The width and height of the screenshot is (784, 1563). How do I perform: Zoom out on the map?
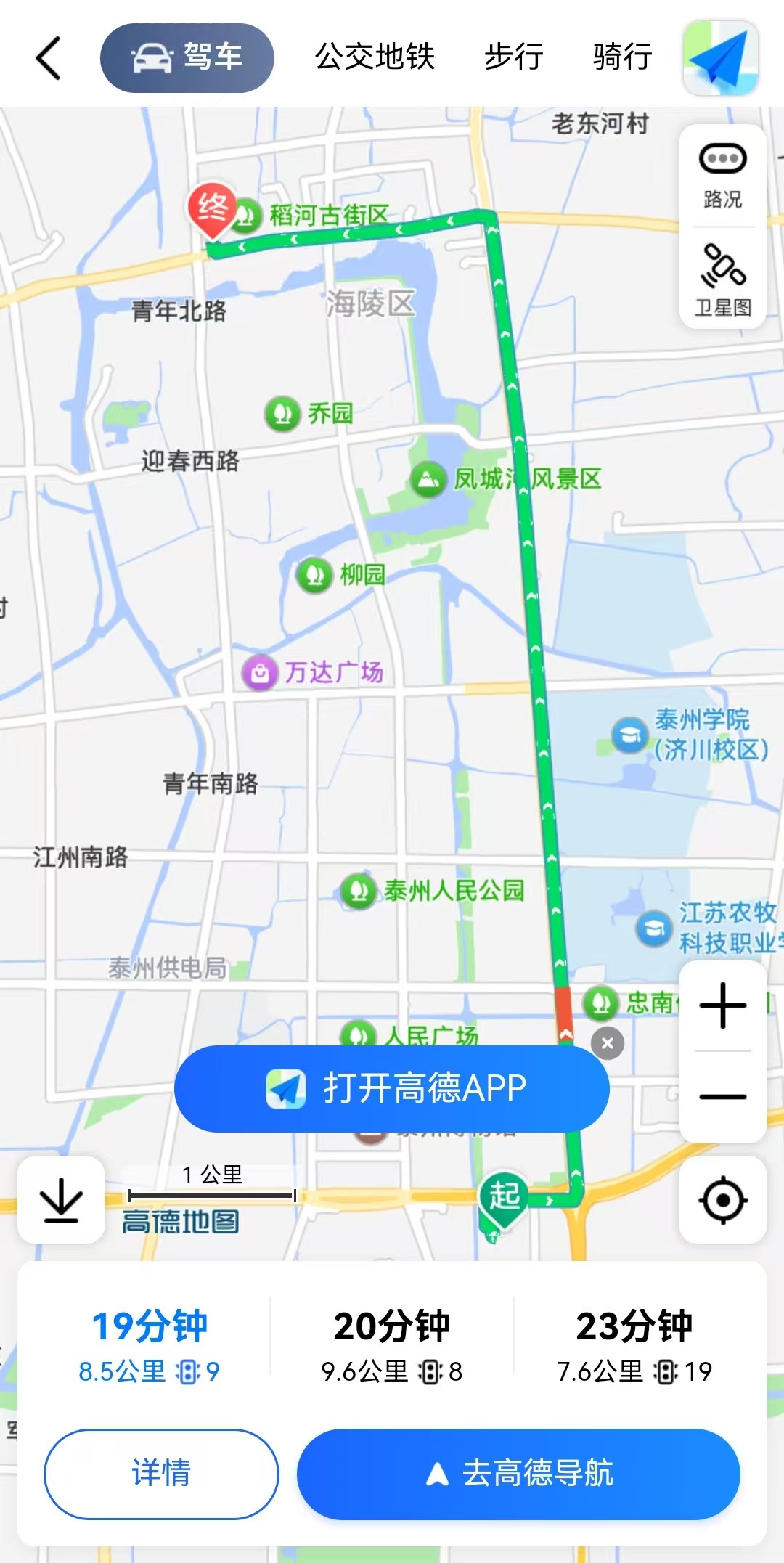pyautogui.click(x=722, y=1096)
